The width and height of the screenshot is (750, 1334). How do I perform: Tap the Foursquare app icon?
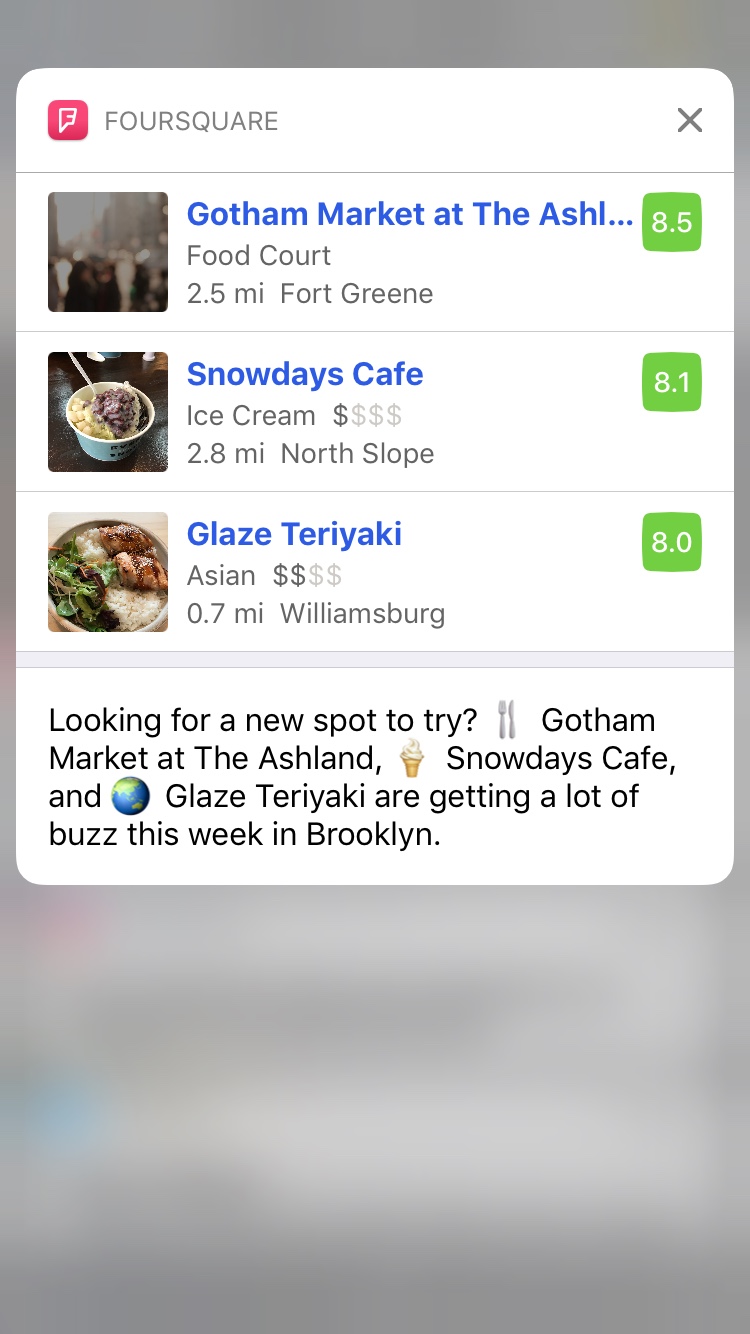pos(68,120)
